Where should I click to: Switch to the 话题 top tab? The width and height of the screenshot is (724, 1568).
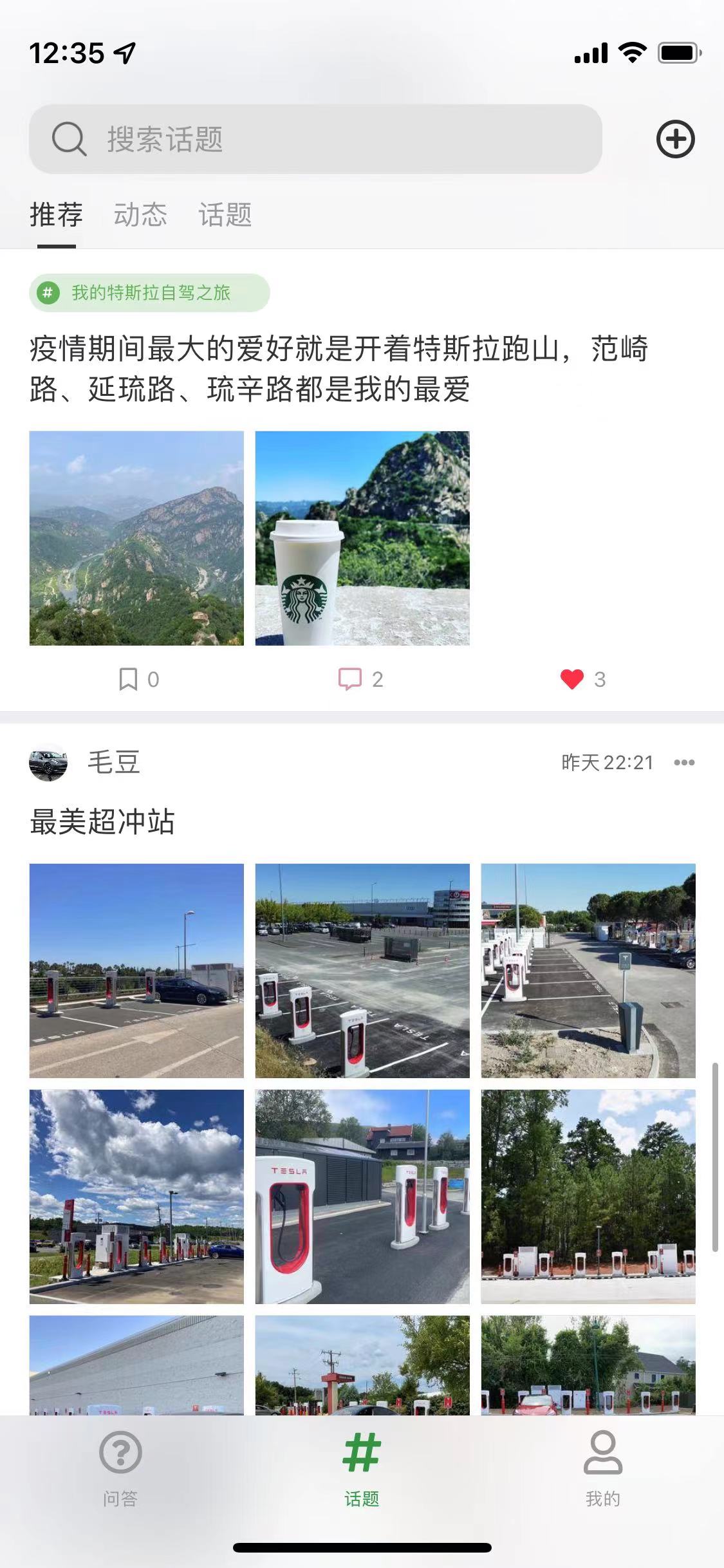pos(225,214)
